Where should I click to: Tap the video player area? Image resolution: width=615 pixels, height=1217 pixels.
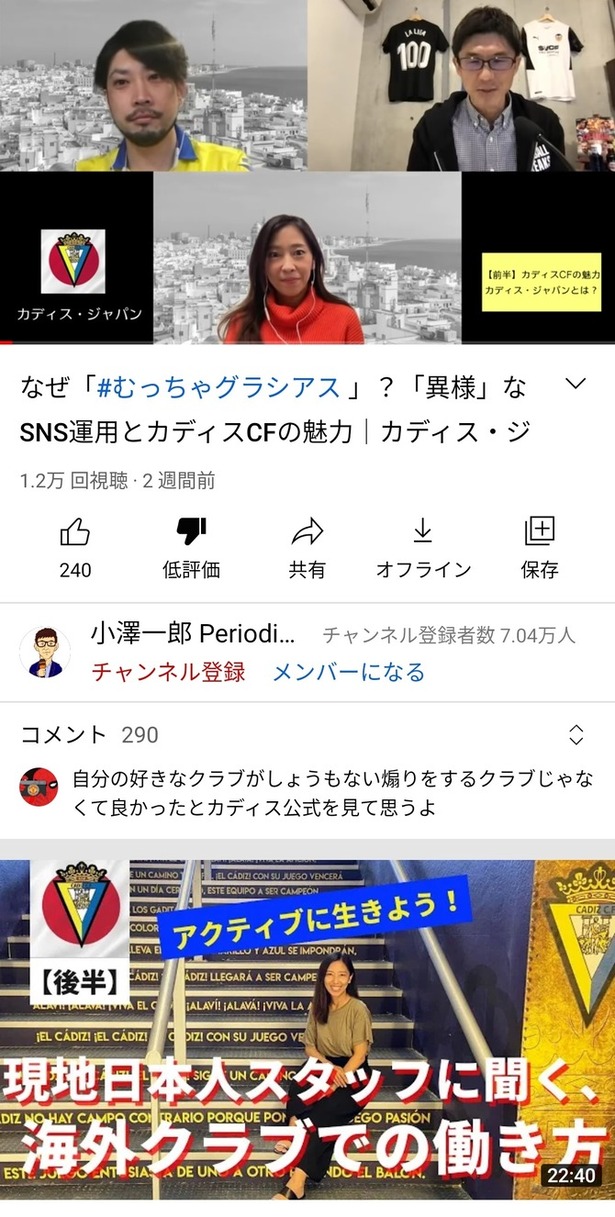click(x=307, y=172)
